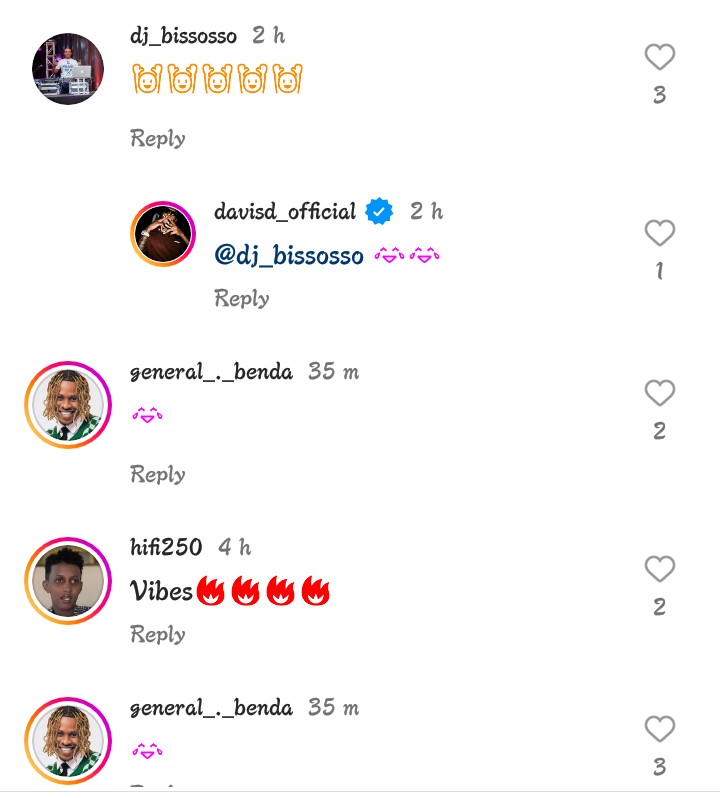720x798 pixels.
Task: Like dj_bissosso's comment
Action: click(659, 58)
